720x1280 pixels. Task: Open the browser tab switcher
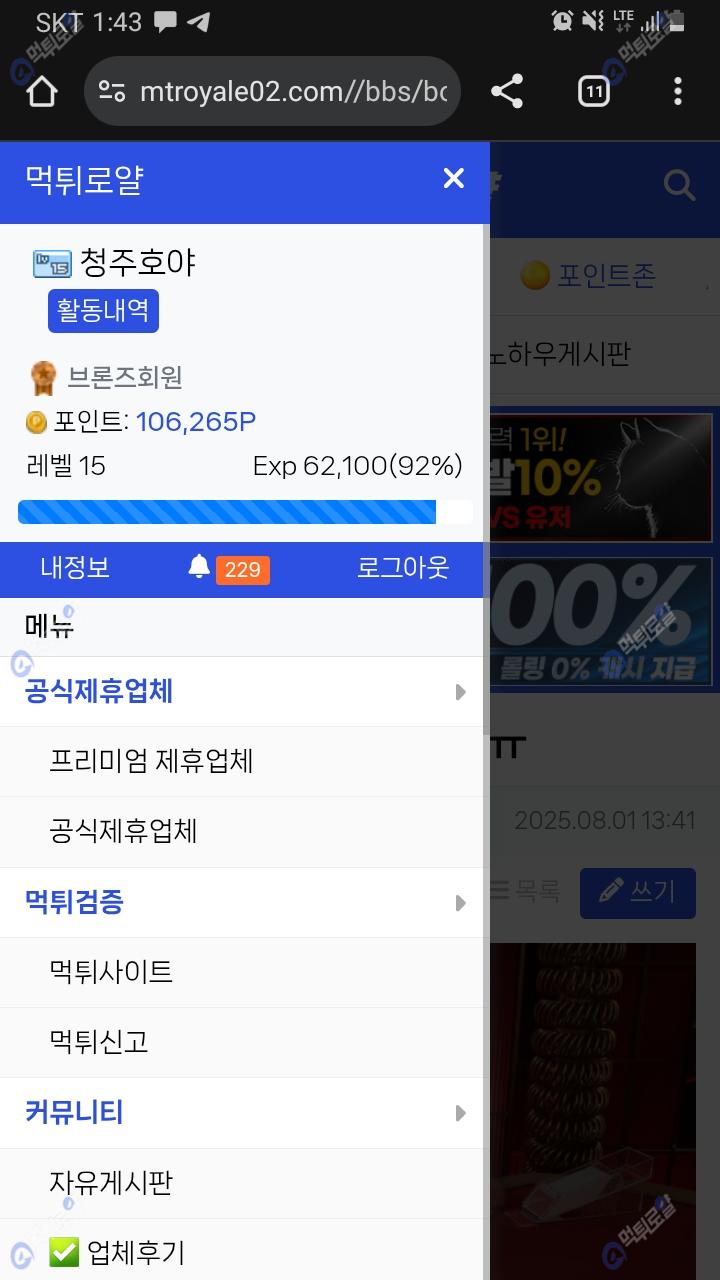click(594, 92)
